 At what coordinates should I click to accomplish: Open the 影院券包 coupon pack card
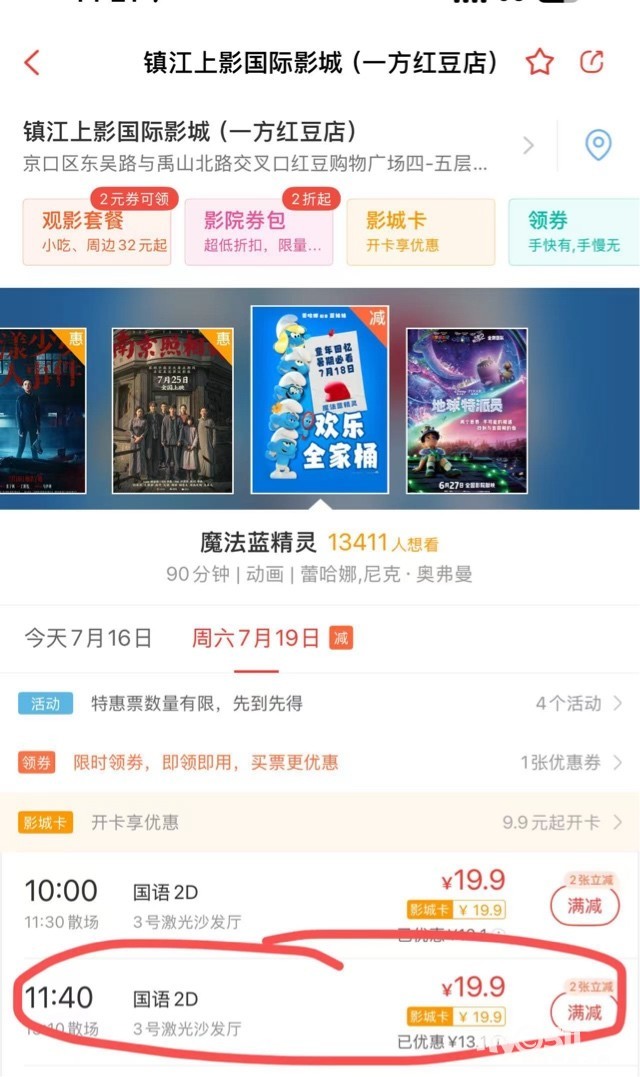pyautogui.click(x=258, y=232)
